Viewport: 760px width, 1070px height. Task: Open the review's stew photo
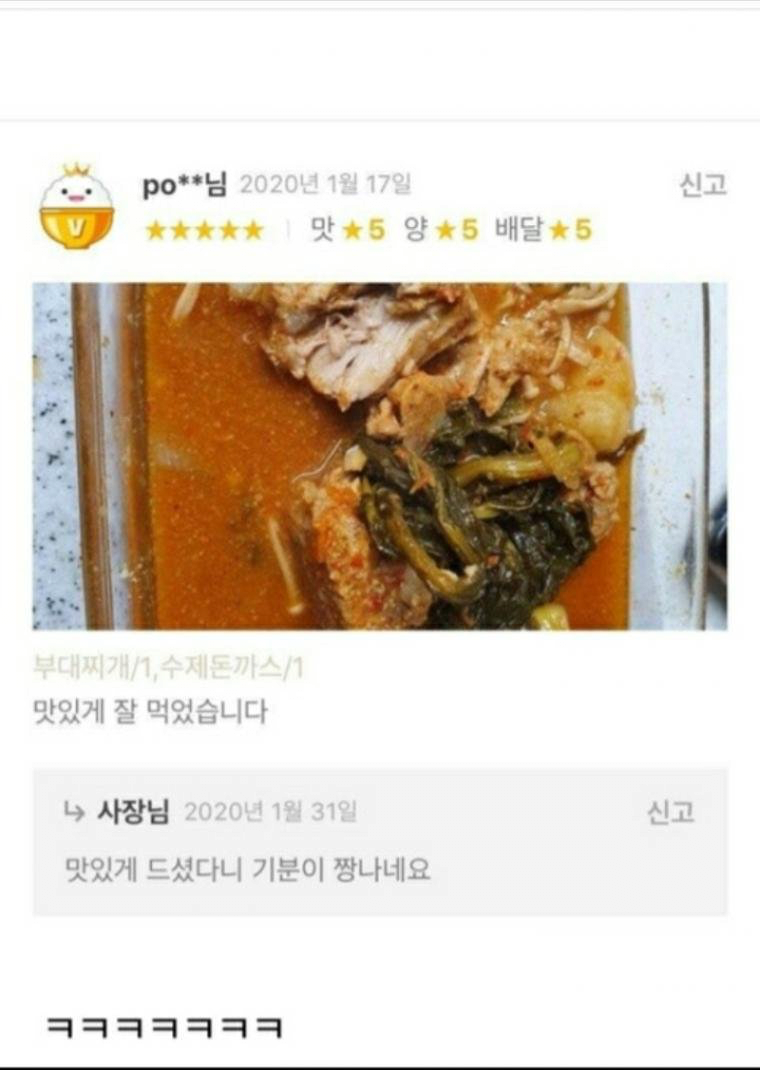point(380,456)
